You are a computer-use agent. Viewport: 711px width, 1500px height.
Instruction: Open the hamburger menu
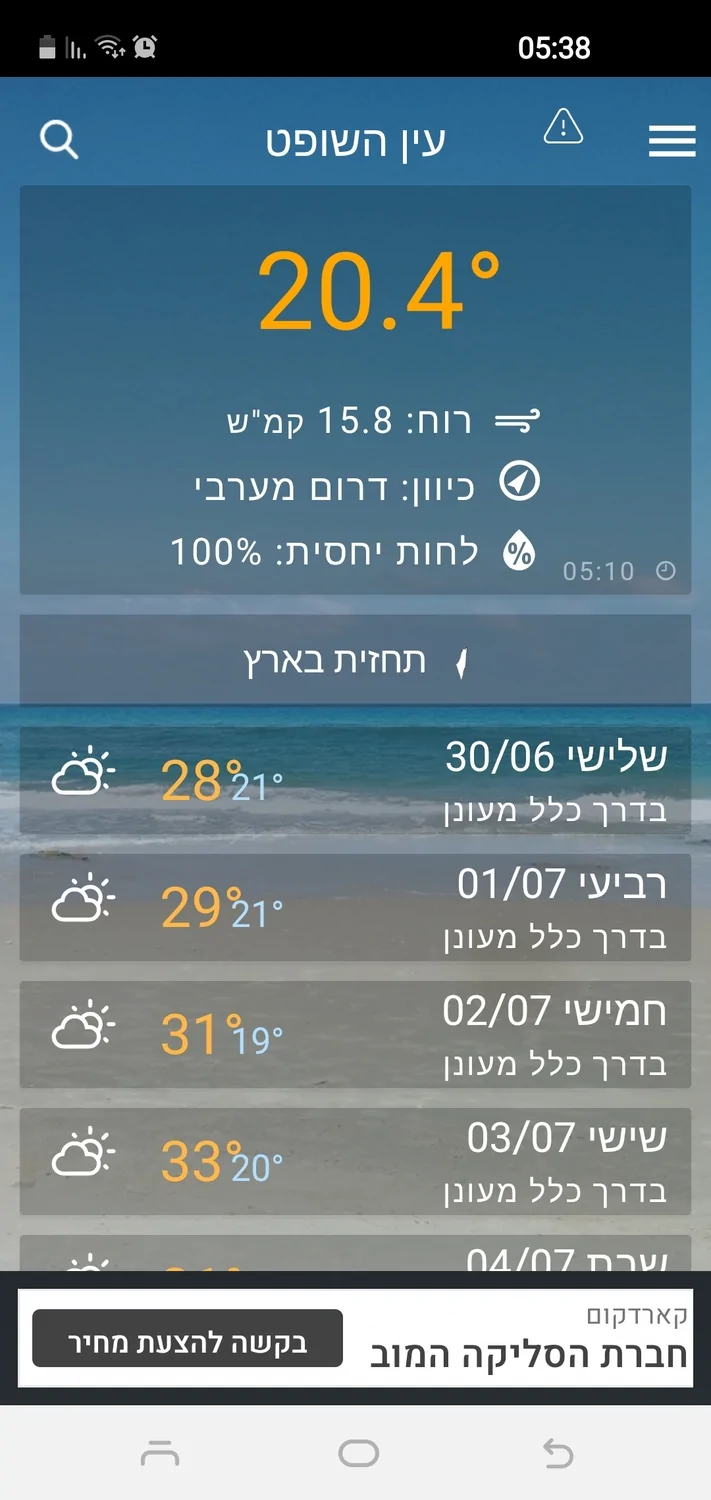click(x=672, y=141)
